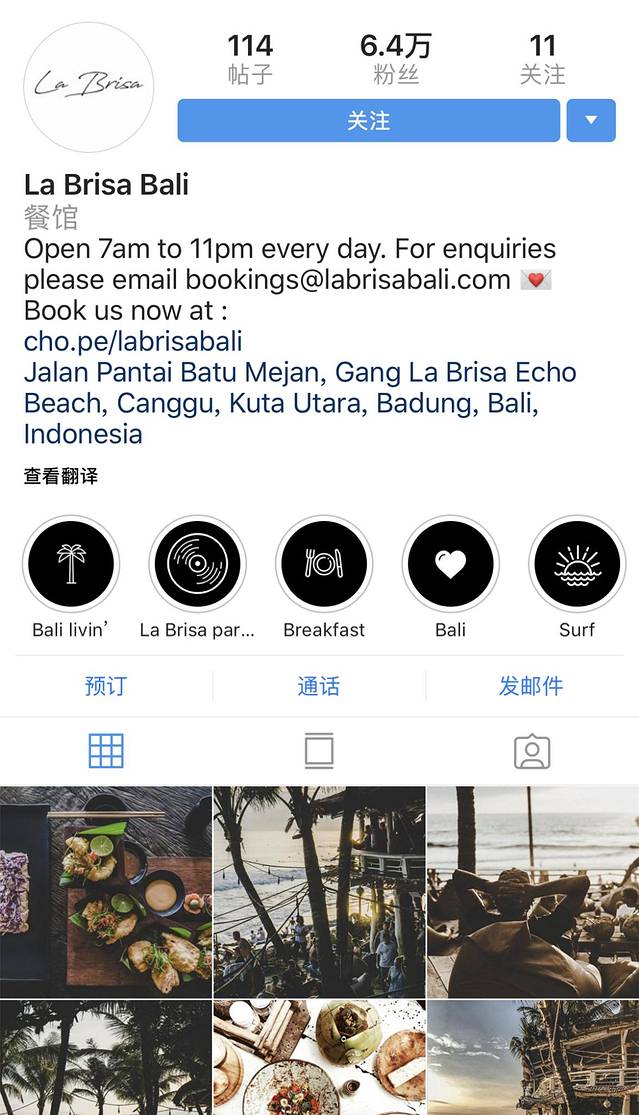The height and width of the screenshot is (1115, 639).
Task: View the Breakfast story highlight
Action: (324, 564)
